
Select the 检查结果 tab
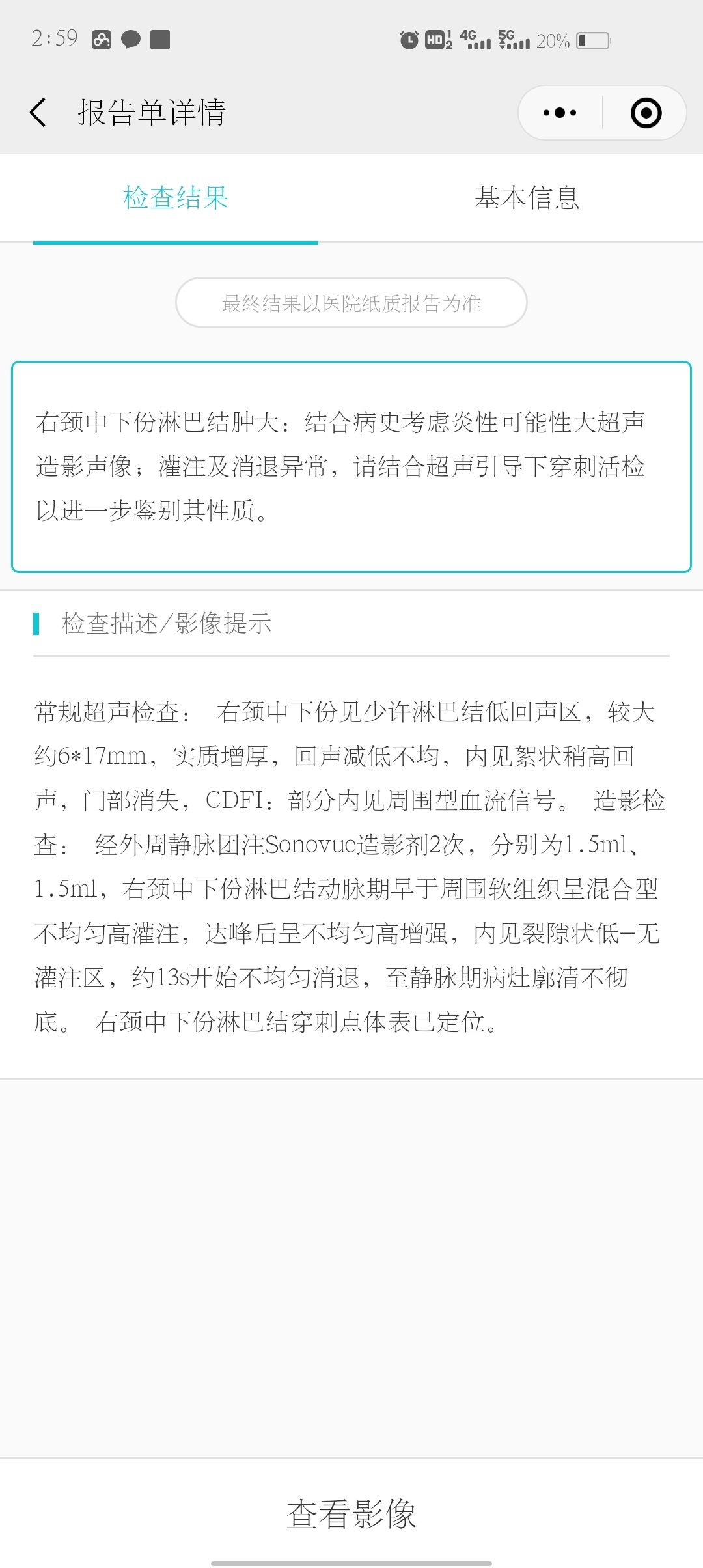(176, 198)
